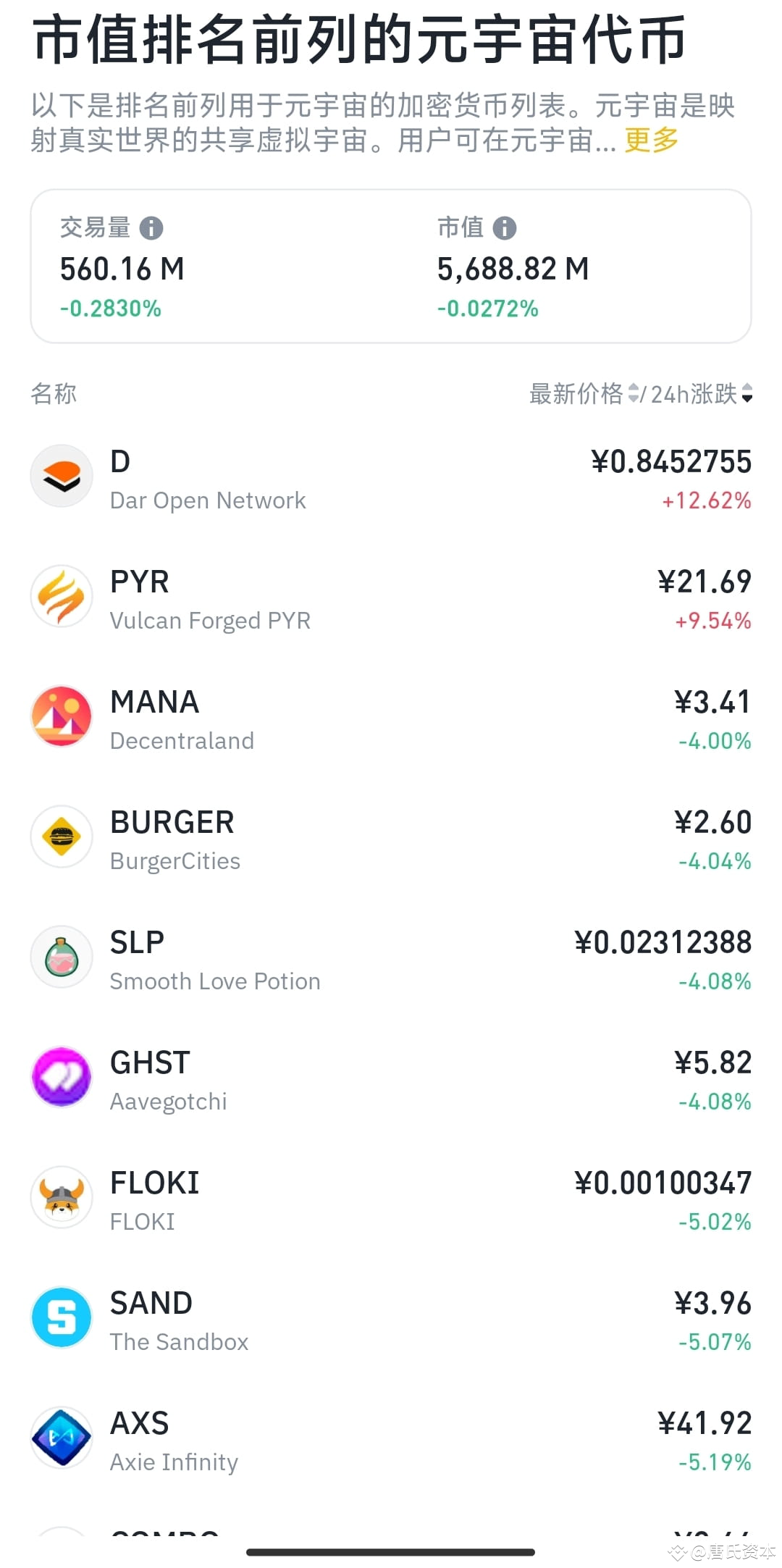The height and width of the screenshot is (1568, 782).
Task: Open the info icon next to 市值
Action: click(505, 228)
